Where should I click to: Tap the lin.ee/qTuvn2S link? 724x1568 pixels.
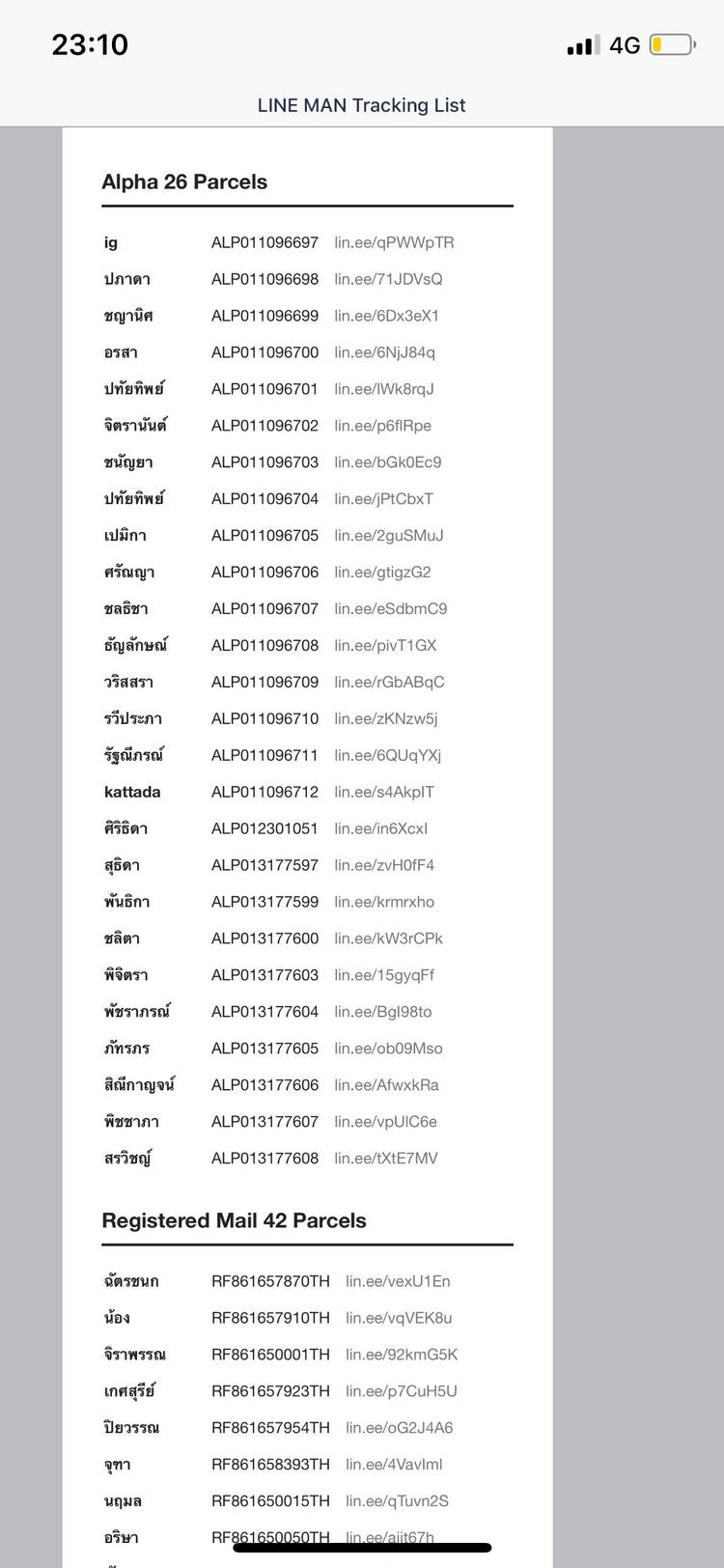(397, 1500)
